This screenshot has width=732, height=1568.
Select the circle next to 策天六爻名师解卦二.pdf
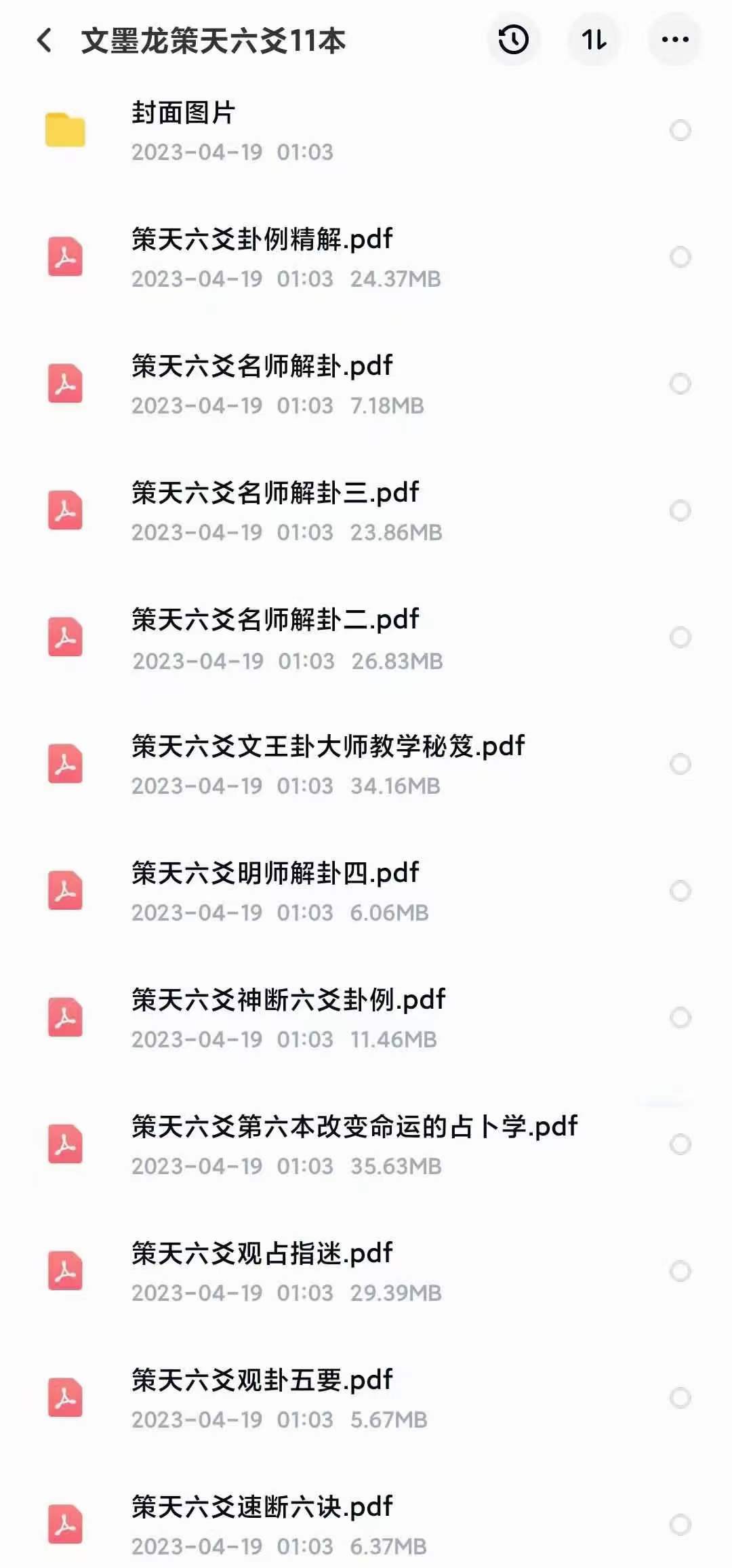tap(680, 637)
